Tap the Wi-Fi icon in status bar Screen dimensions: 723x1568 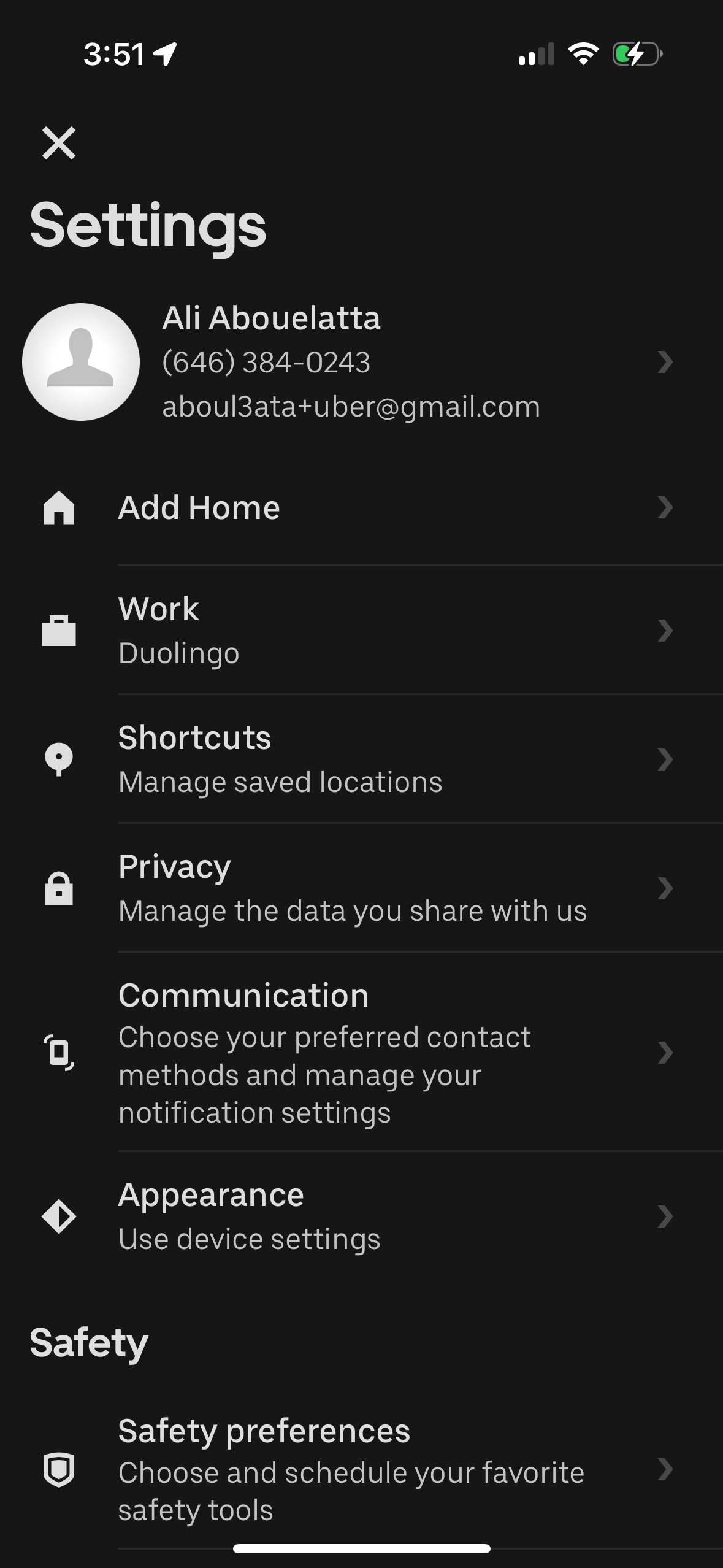click(x=582, y=55)
